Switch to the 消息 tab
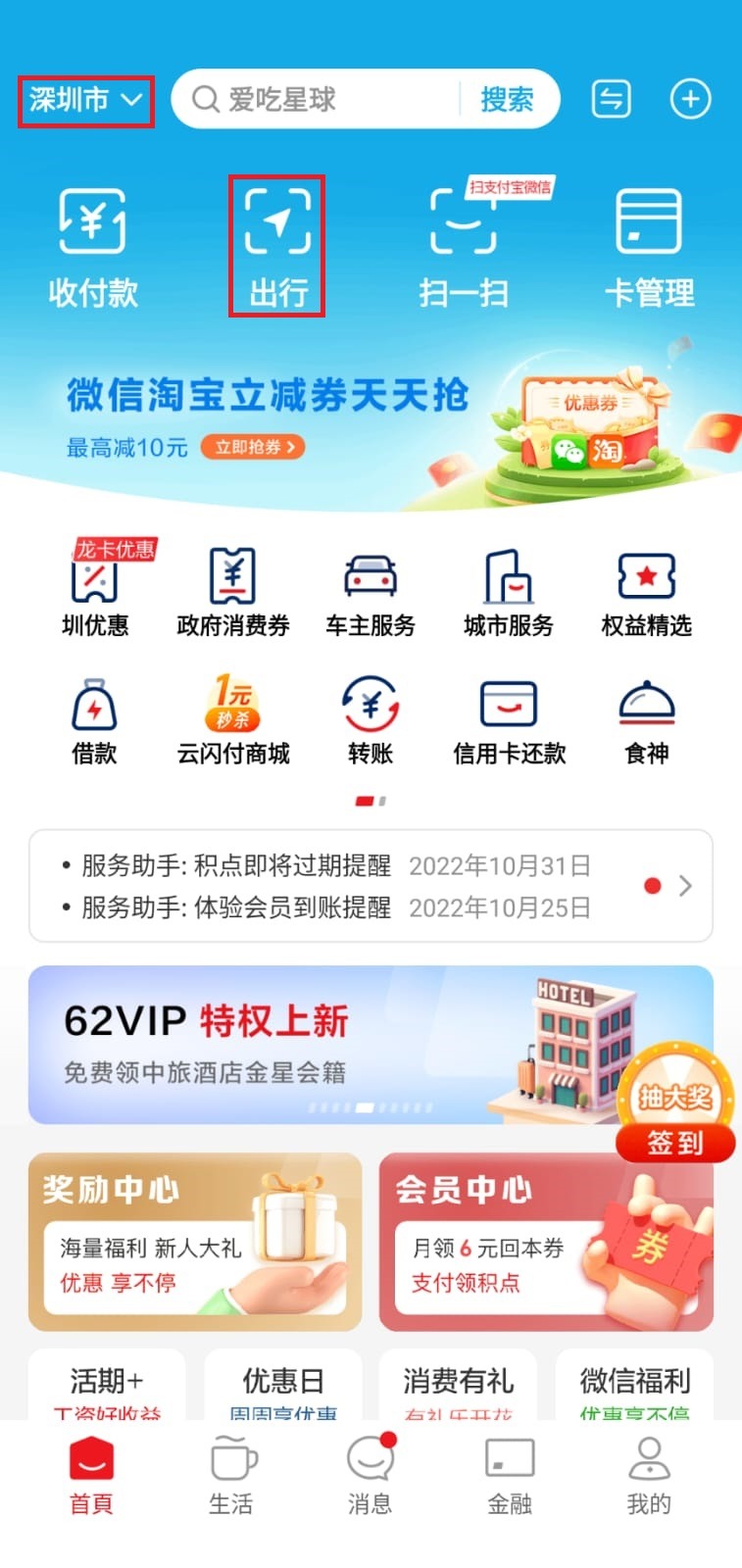Viewport: 742px width, 1568px height. 371,1474
